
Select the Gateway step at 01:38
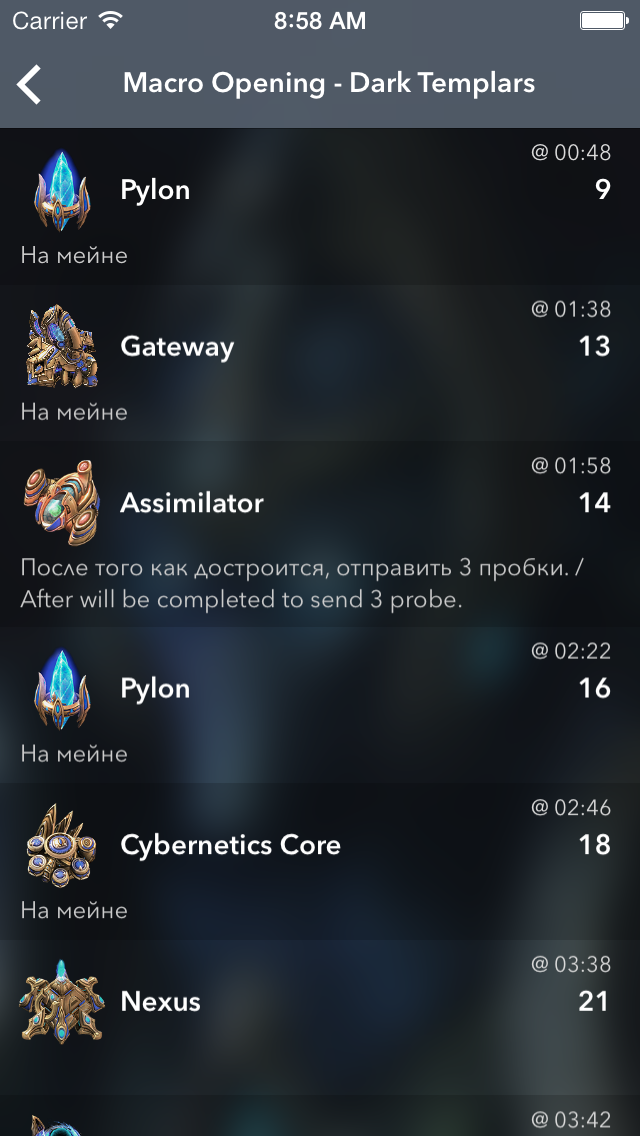click(x=320, y=362)
